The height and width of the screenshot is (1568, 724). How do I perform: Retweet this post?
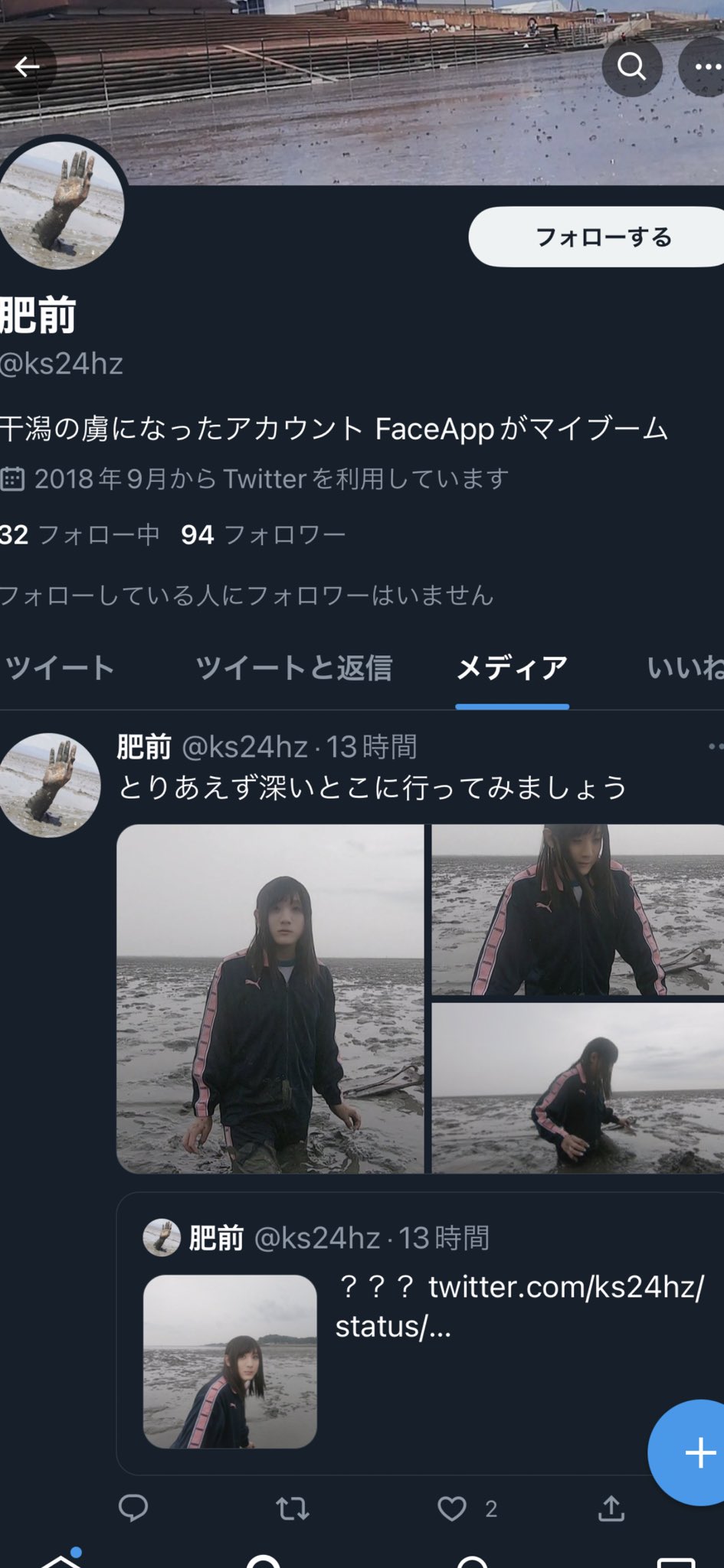point(292,1508)
